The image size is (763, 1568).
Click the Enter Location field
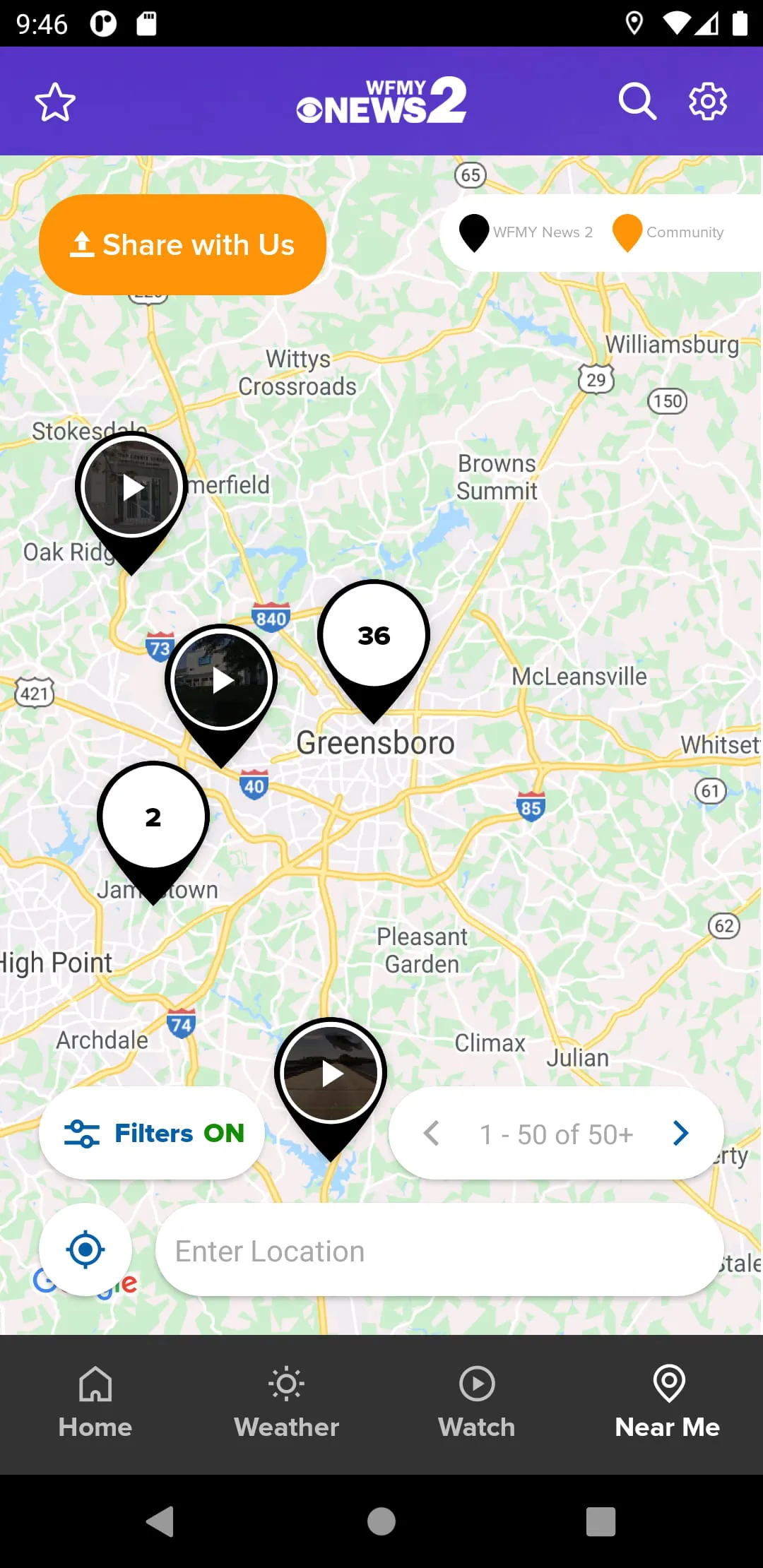(439, 1250)
